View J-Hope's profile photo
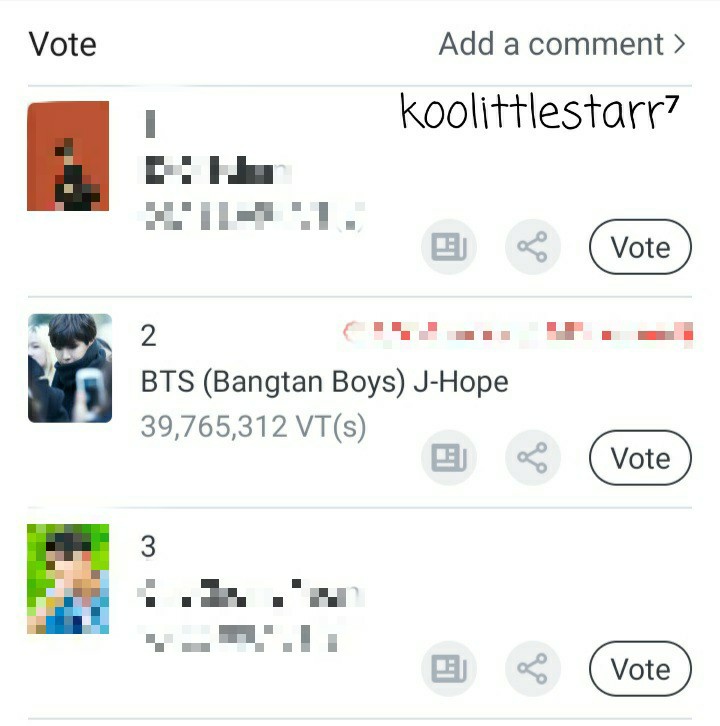Image resolution: width=720 pixels, height=726 pixels. pos(69,368)
